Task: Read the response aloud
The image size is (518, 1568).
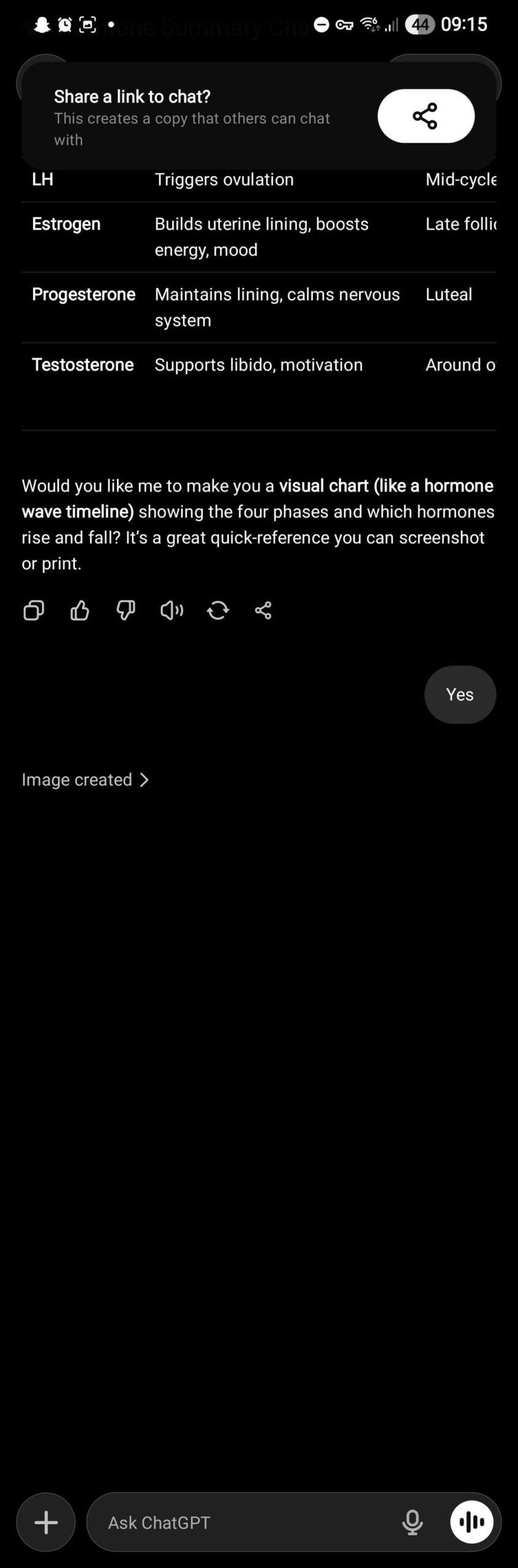Action: [x=172, y=610]
